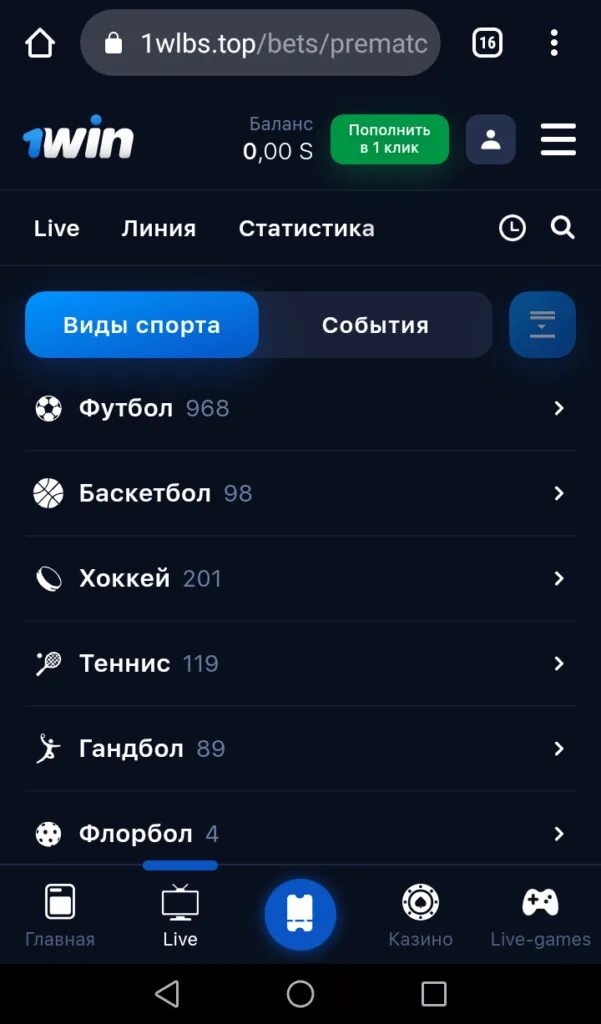Open the browser tab switcher
601x1024 pixels.
(487, 43)
